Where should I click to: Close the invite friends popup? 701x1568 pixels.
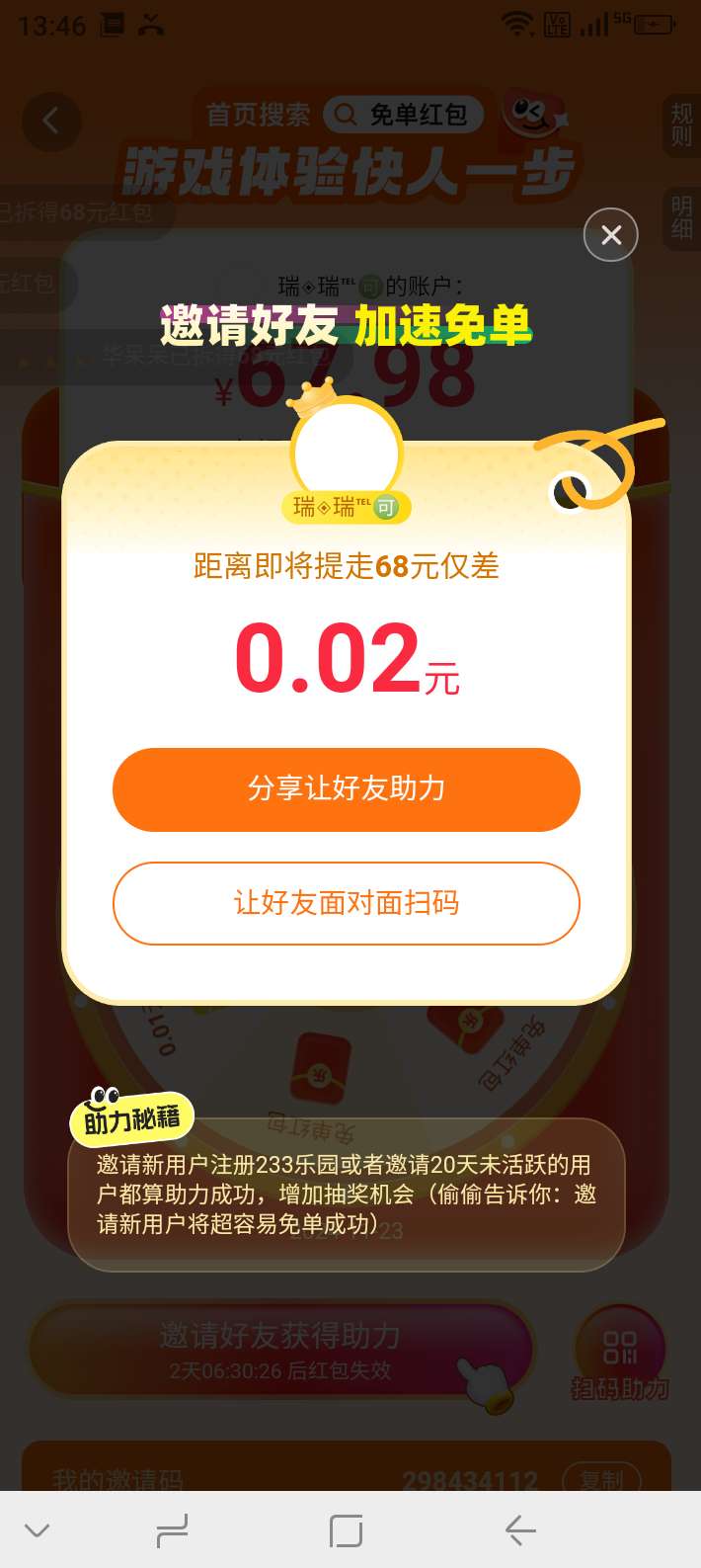tap(611, 235)
